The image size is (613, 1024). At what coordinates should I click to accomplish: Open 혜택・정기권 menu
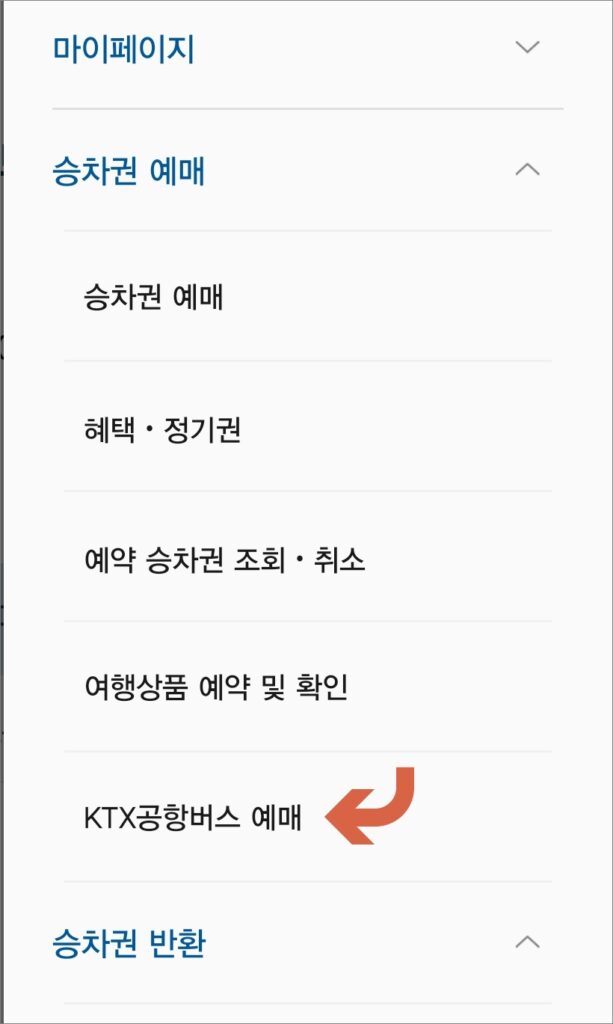[162, 430]
